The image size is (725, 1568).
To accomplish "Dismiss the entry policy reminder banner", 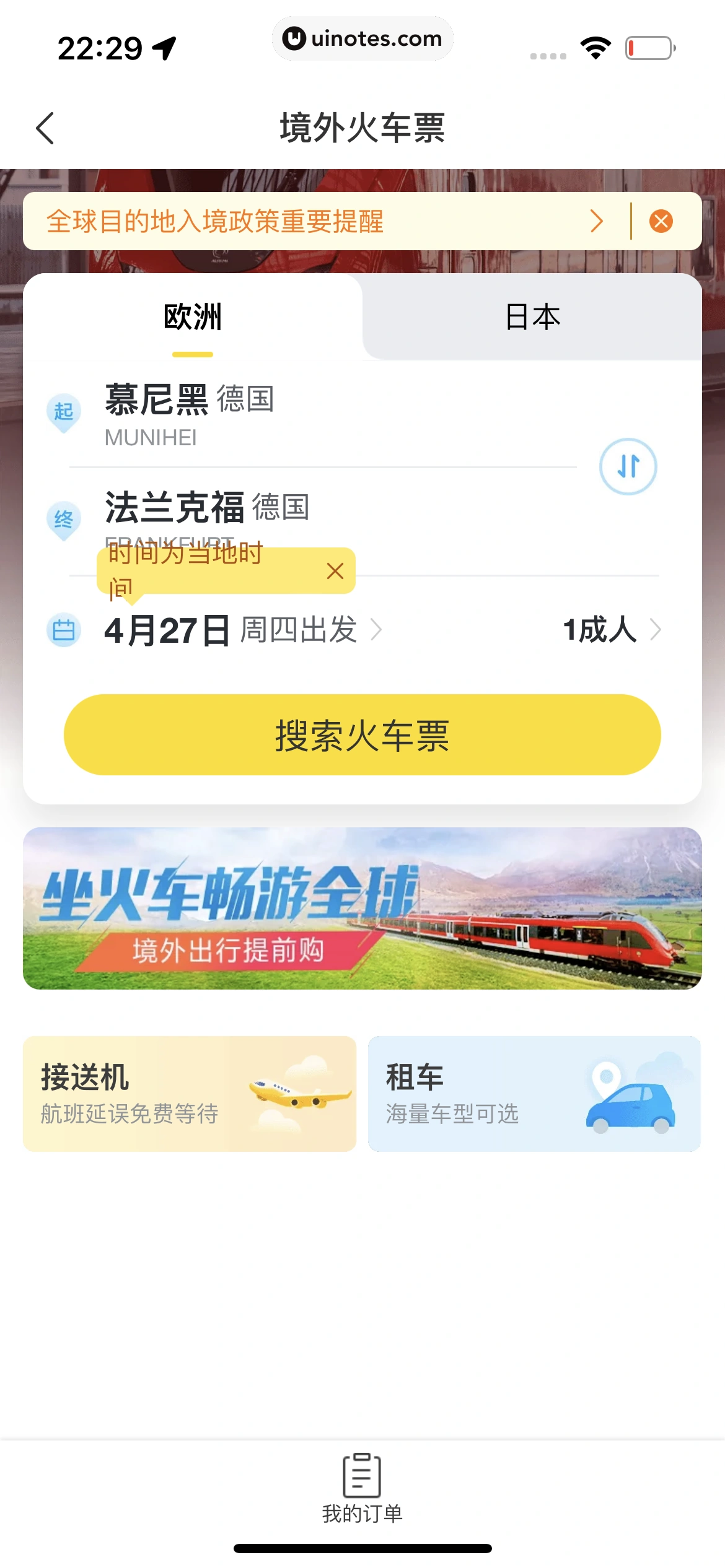I will click(661, 221).
